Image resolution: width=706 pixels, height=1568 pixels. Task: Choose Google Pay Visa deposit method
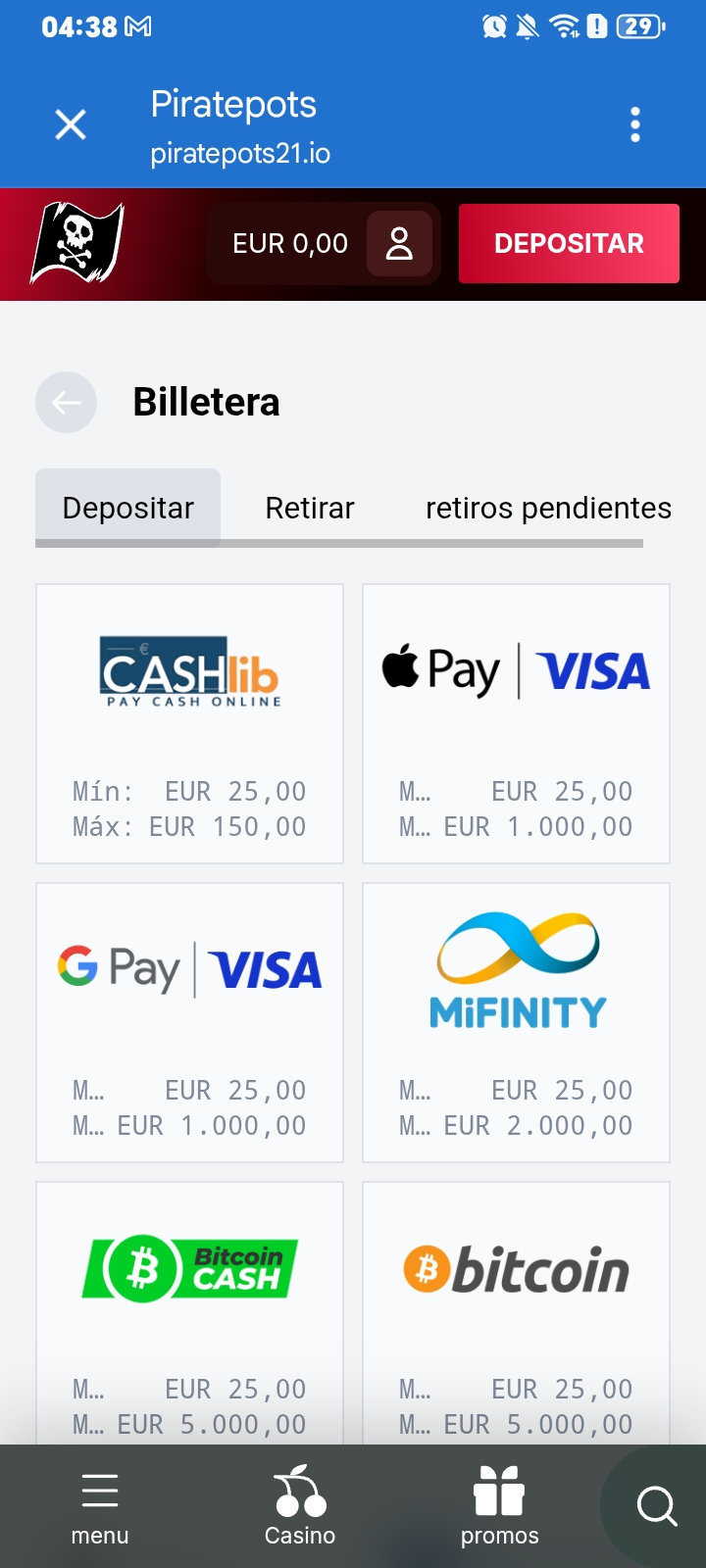(190, 1023)
